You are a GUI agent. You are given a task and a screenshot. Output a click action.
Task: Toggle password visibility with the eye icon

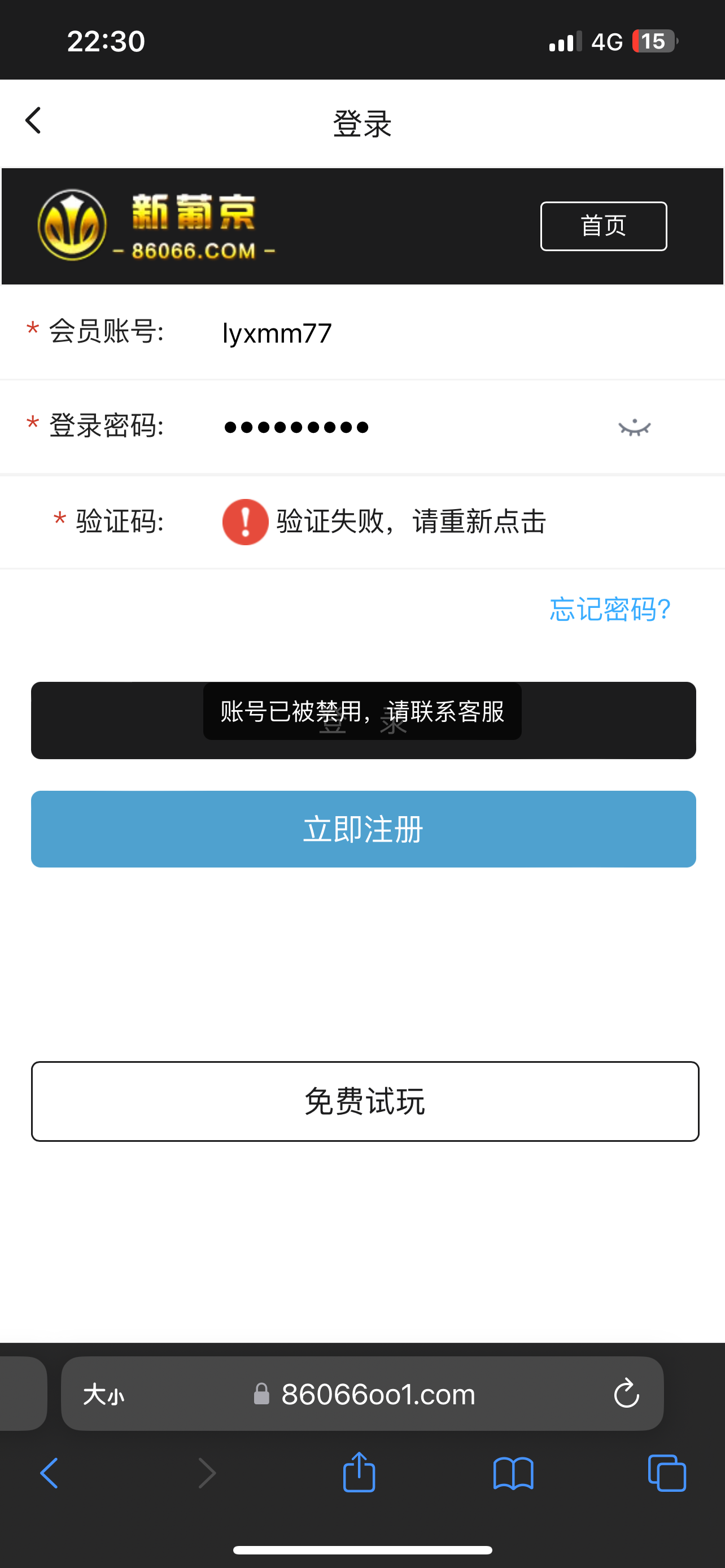coord(634,427)
